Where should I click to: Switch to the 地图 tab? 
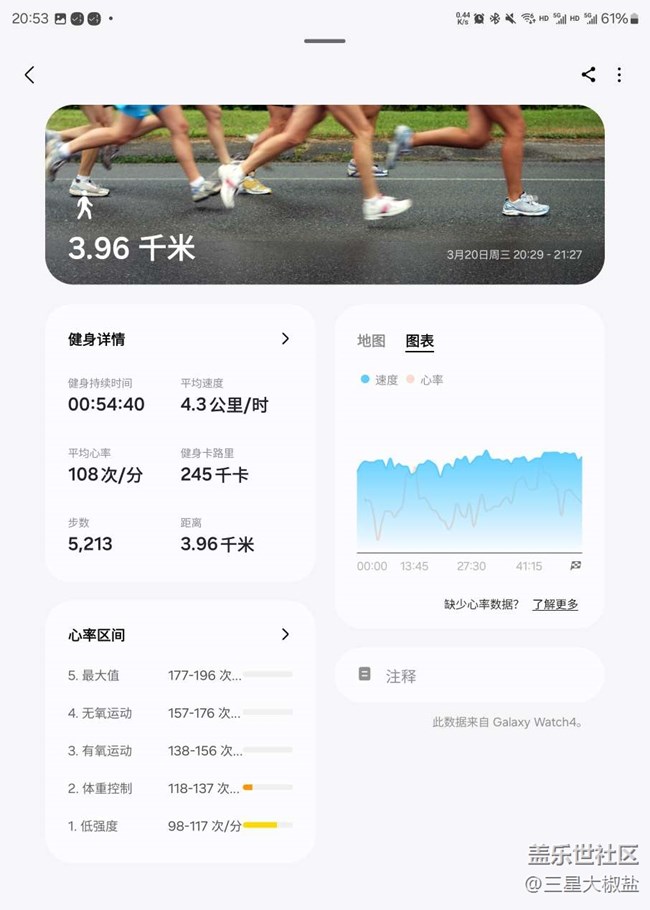(371, 341)
